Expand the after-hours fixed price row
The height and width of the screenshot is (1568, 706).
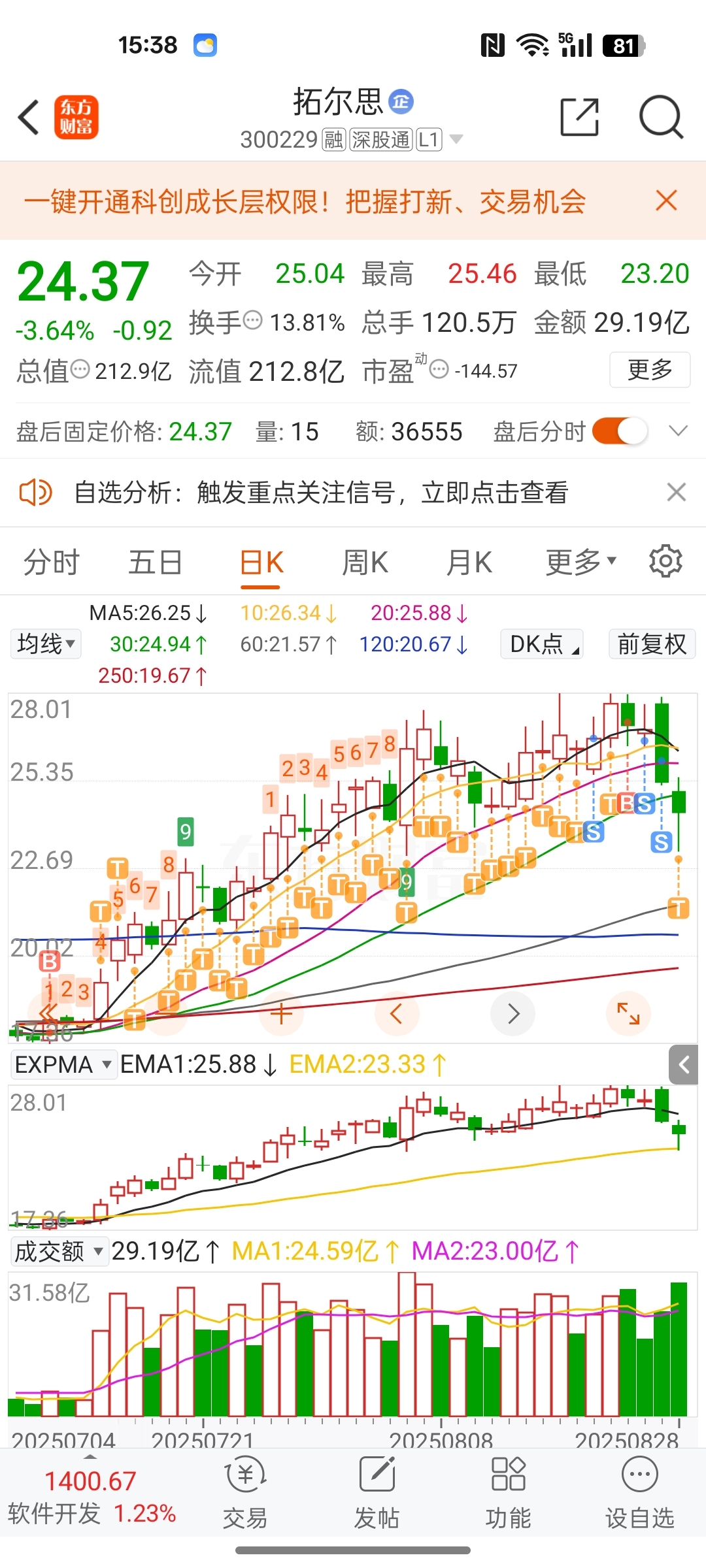coord(679,431)
